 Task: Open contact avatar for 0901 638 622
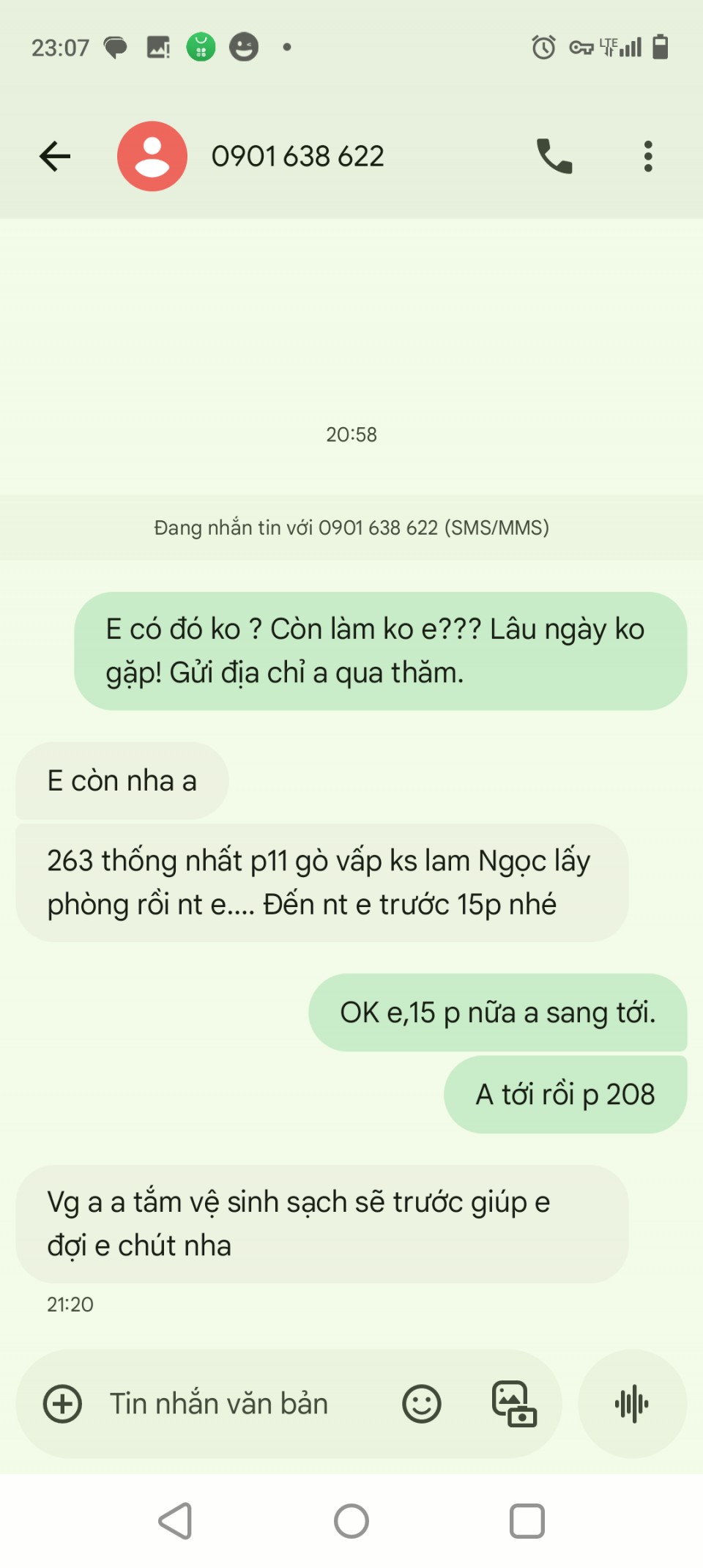[x=152, y=156]
